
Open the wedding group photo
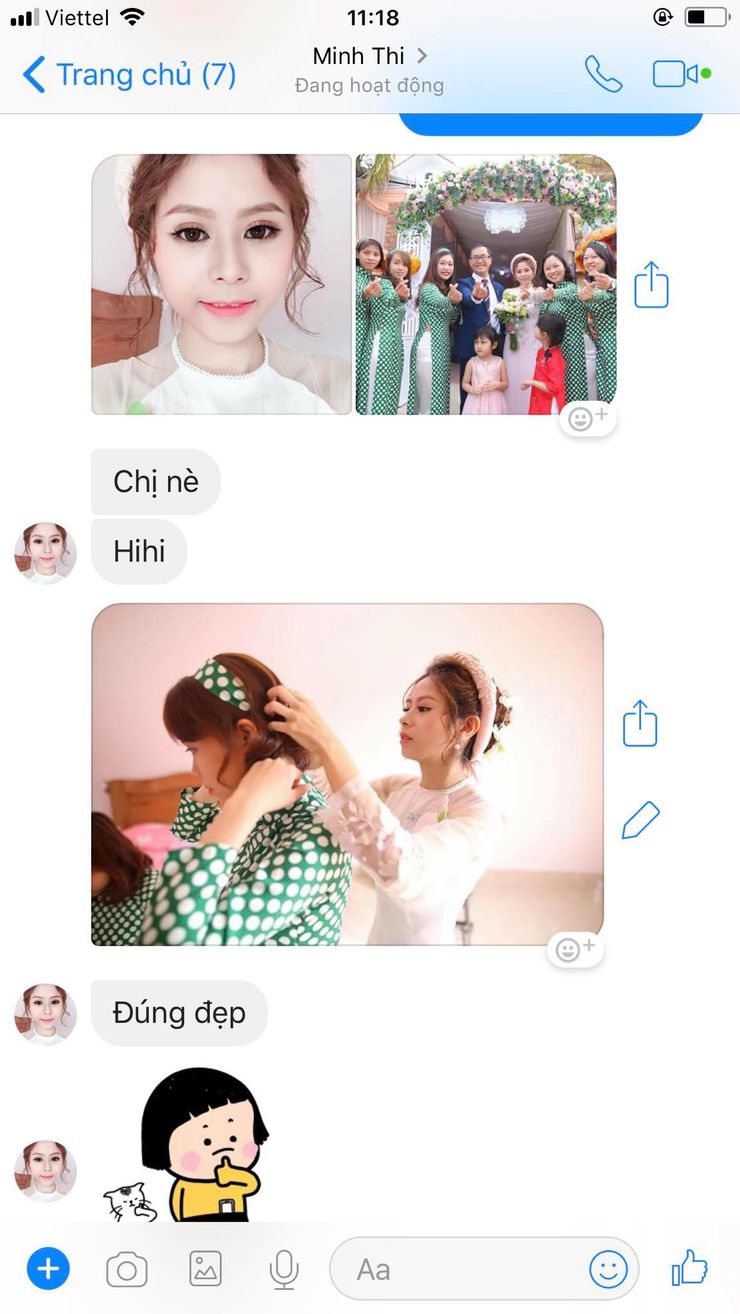pyautogui.click(x=486, y=284)
